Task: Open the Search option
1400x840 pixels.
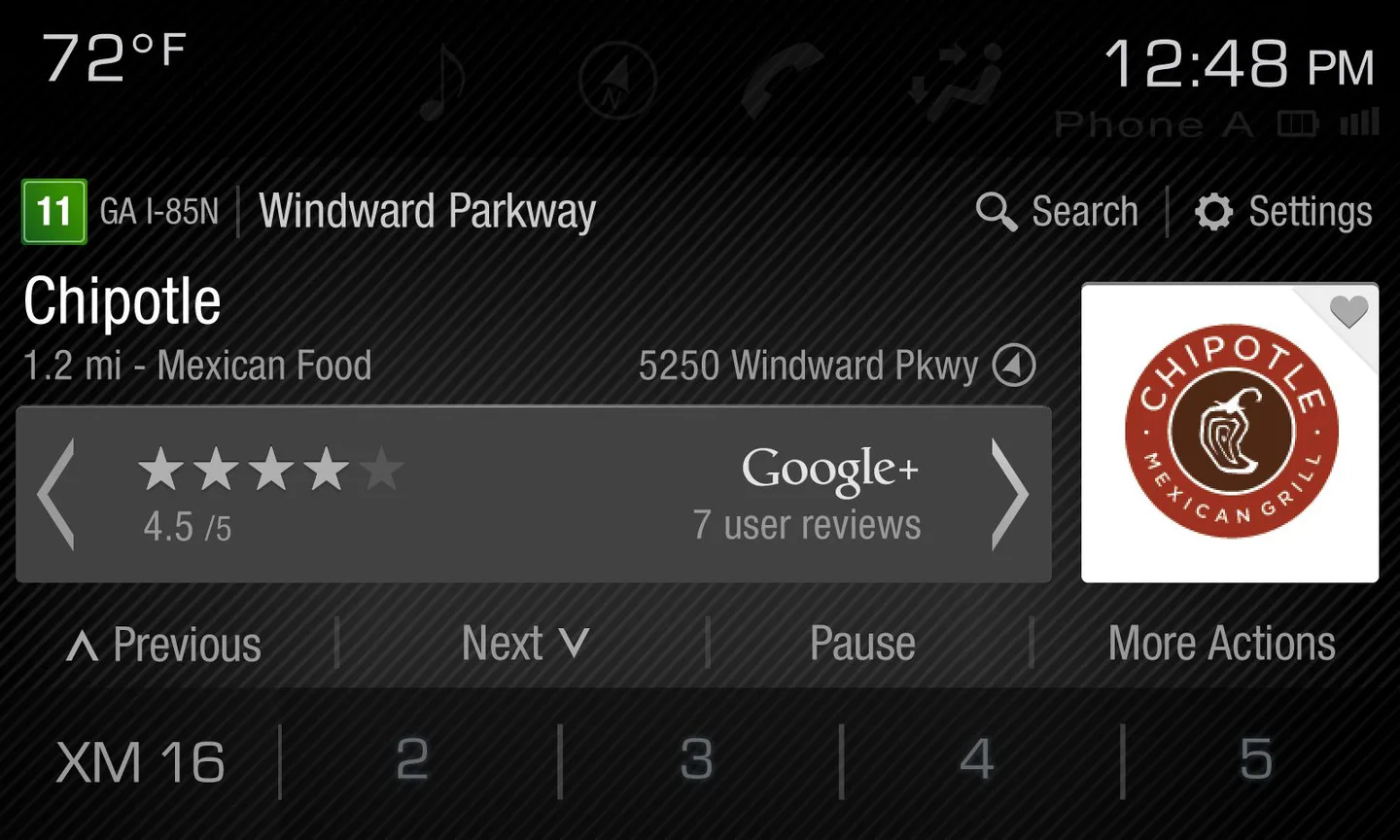Action: coord(1058,211)
